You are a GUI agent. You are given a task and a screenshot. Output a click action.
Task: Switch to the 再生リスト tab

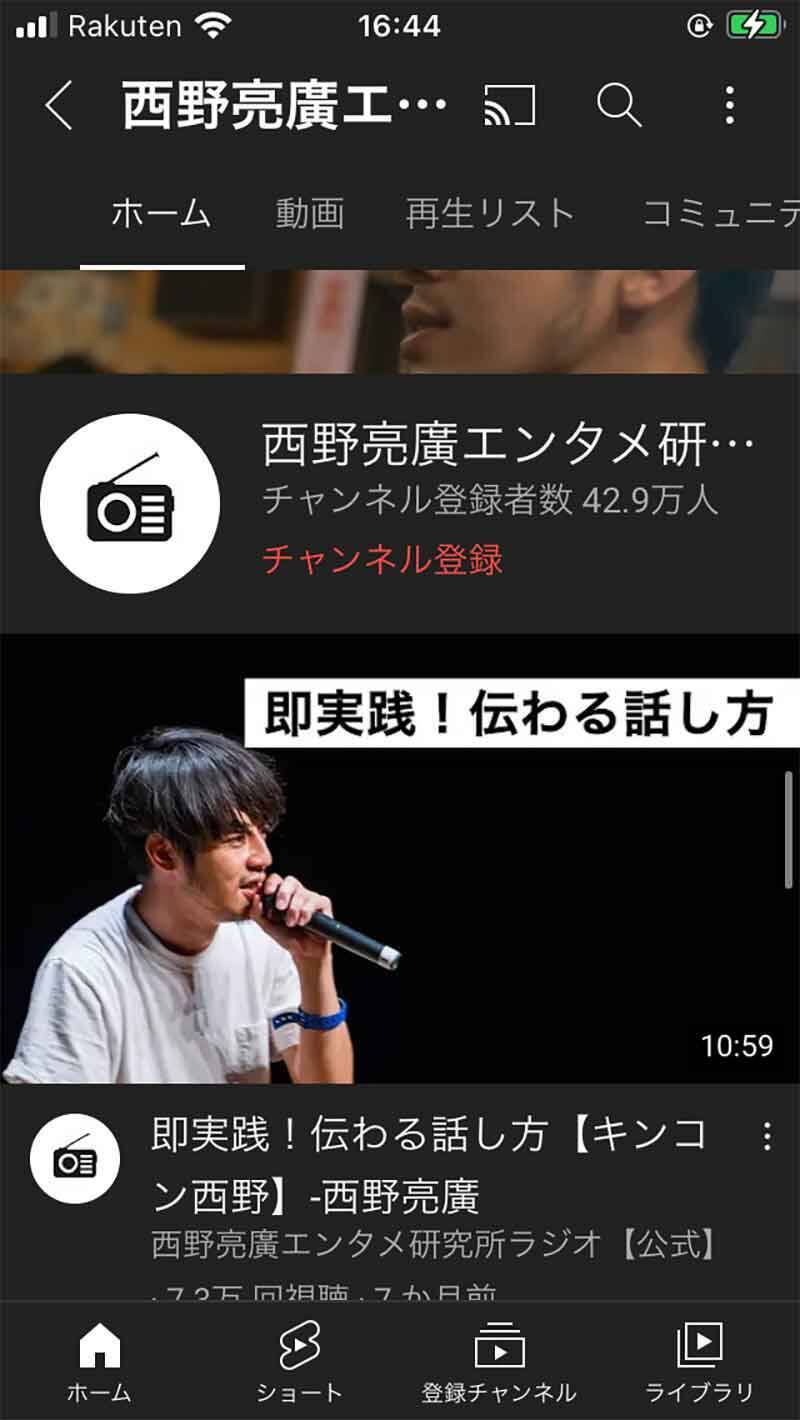click(x=490, y=213)
